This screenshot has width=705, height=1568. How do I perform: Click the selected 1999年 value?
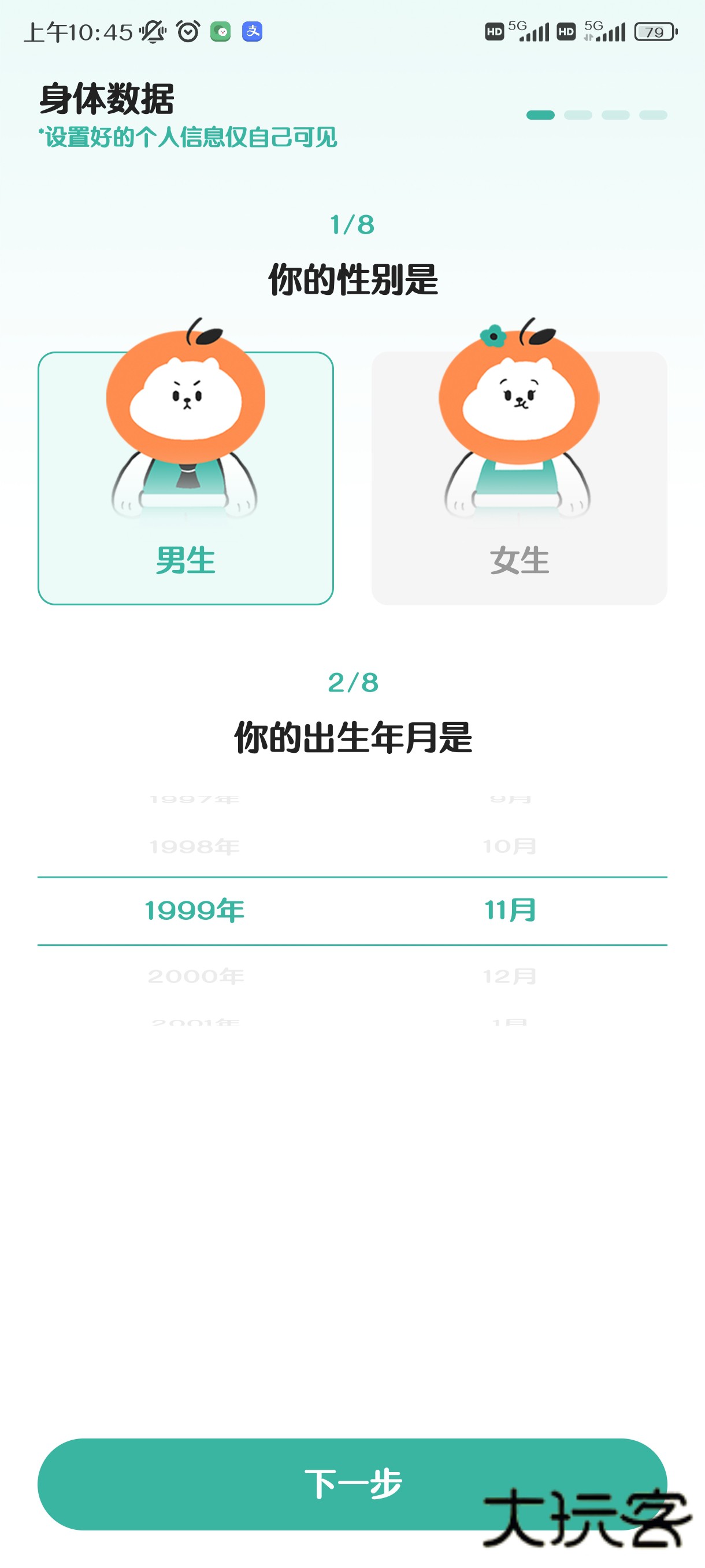tap(194, 910)
